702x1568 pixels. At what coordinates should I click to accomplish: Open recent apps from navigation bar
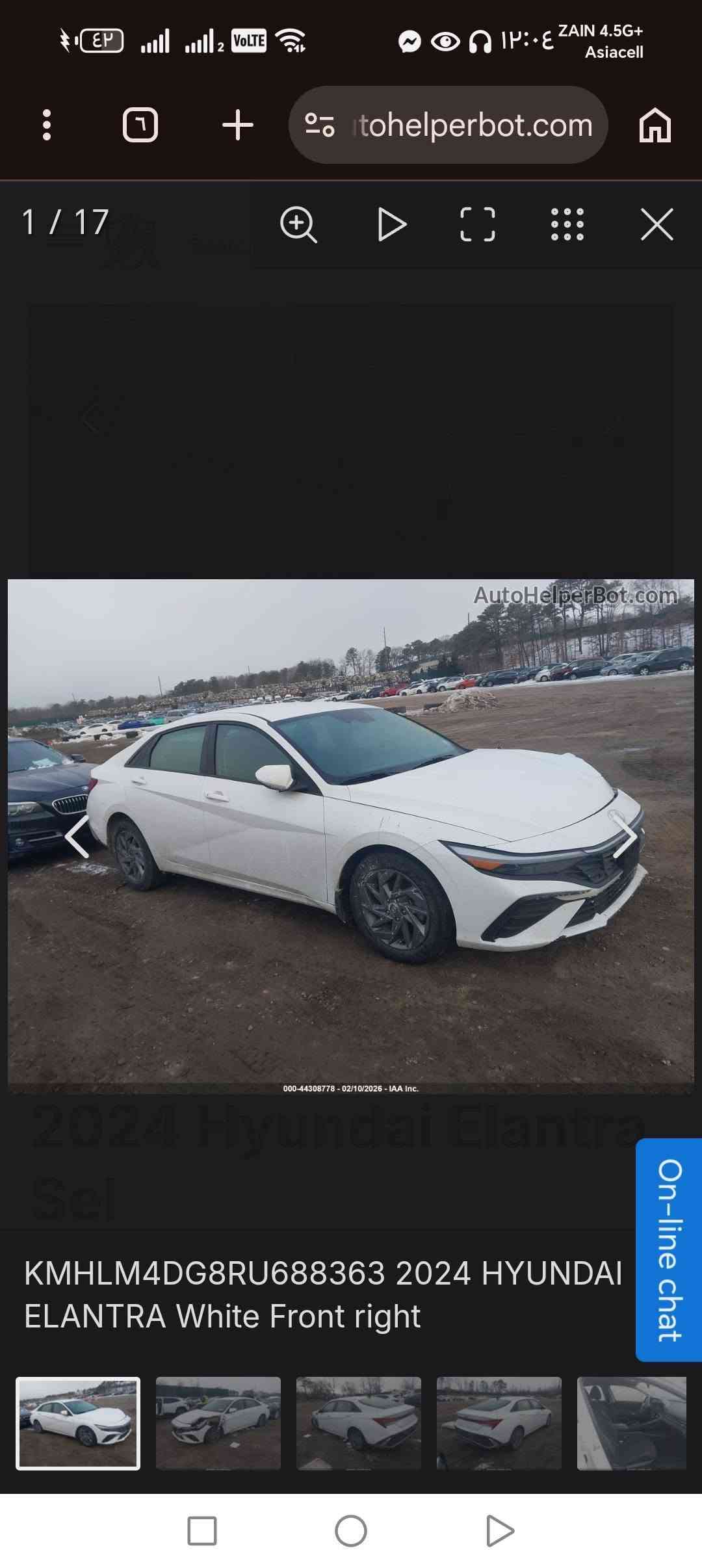click(x=202, y=1531)
